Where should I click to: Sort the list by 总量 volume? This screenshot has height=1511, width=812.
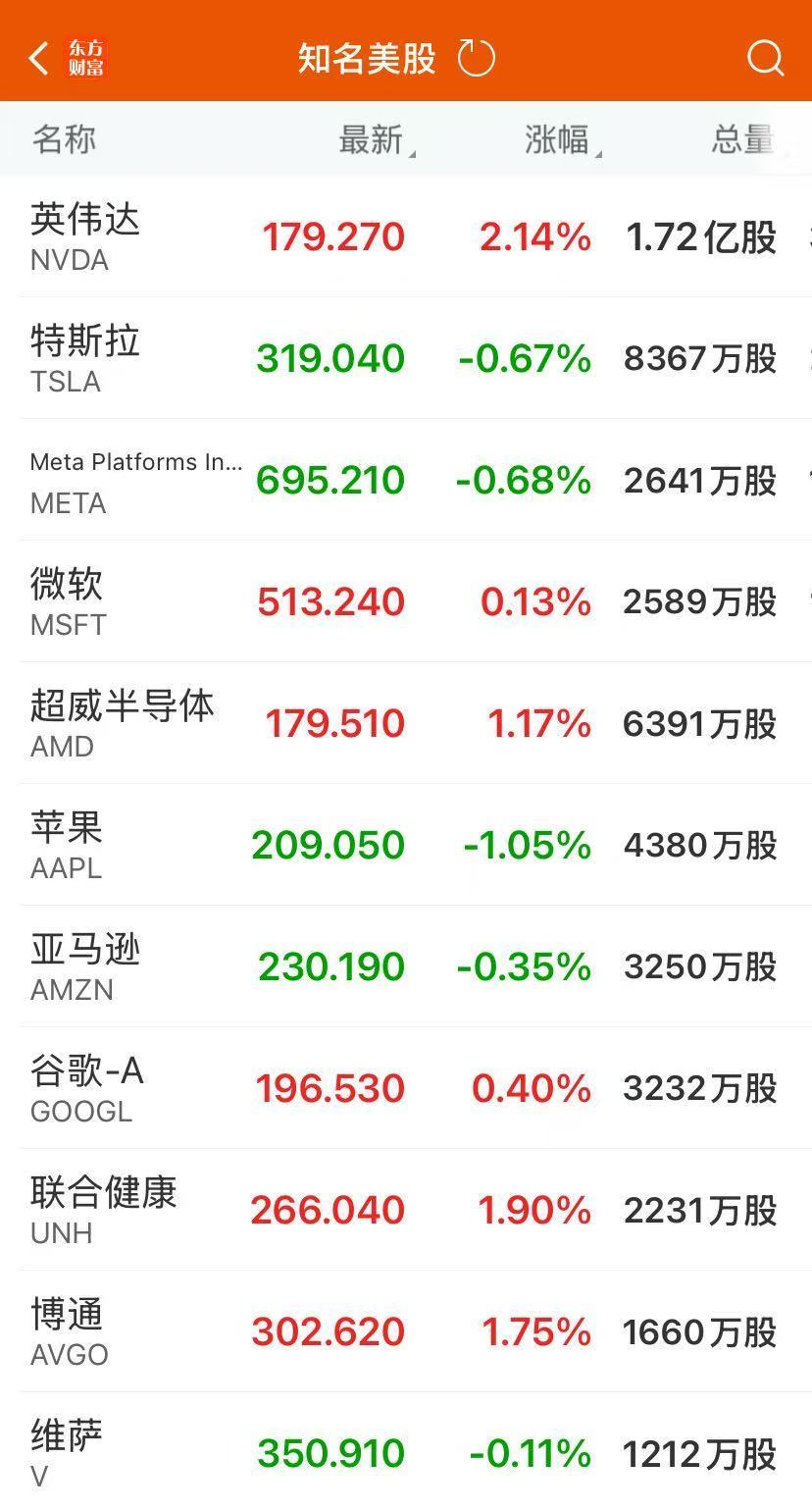click(x=742, y=140)
